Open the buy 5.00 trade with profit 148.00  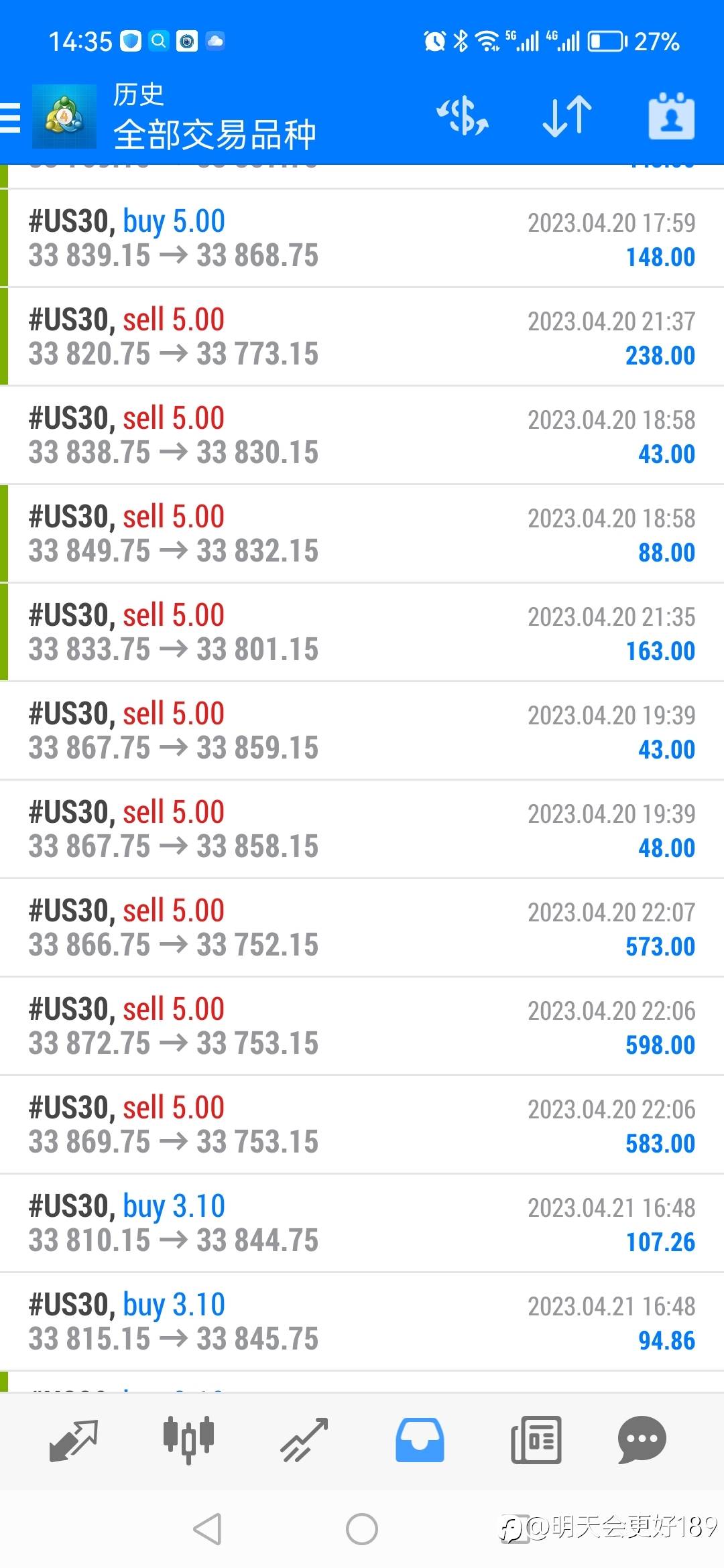pyautogui.click(x=362, y=239)
